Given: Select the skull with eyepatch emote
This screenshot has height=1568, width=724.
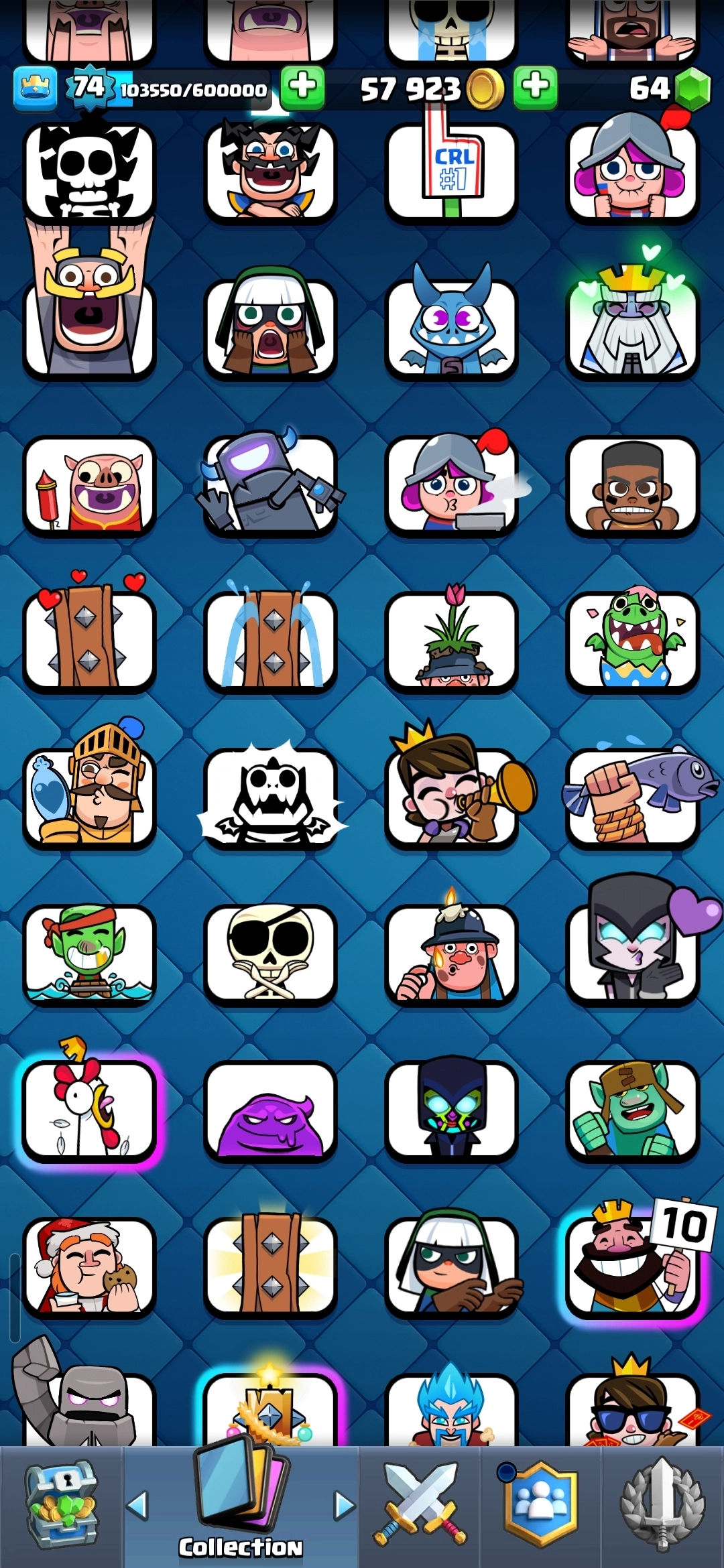Looking at the screenshot, I should (270, 954).
